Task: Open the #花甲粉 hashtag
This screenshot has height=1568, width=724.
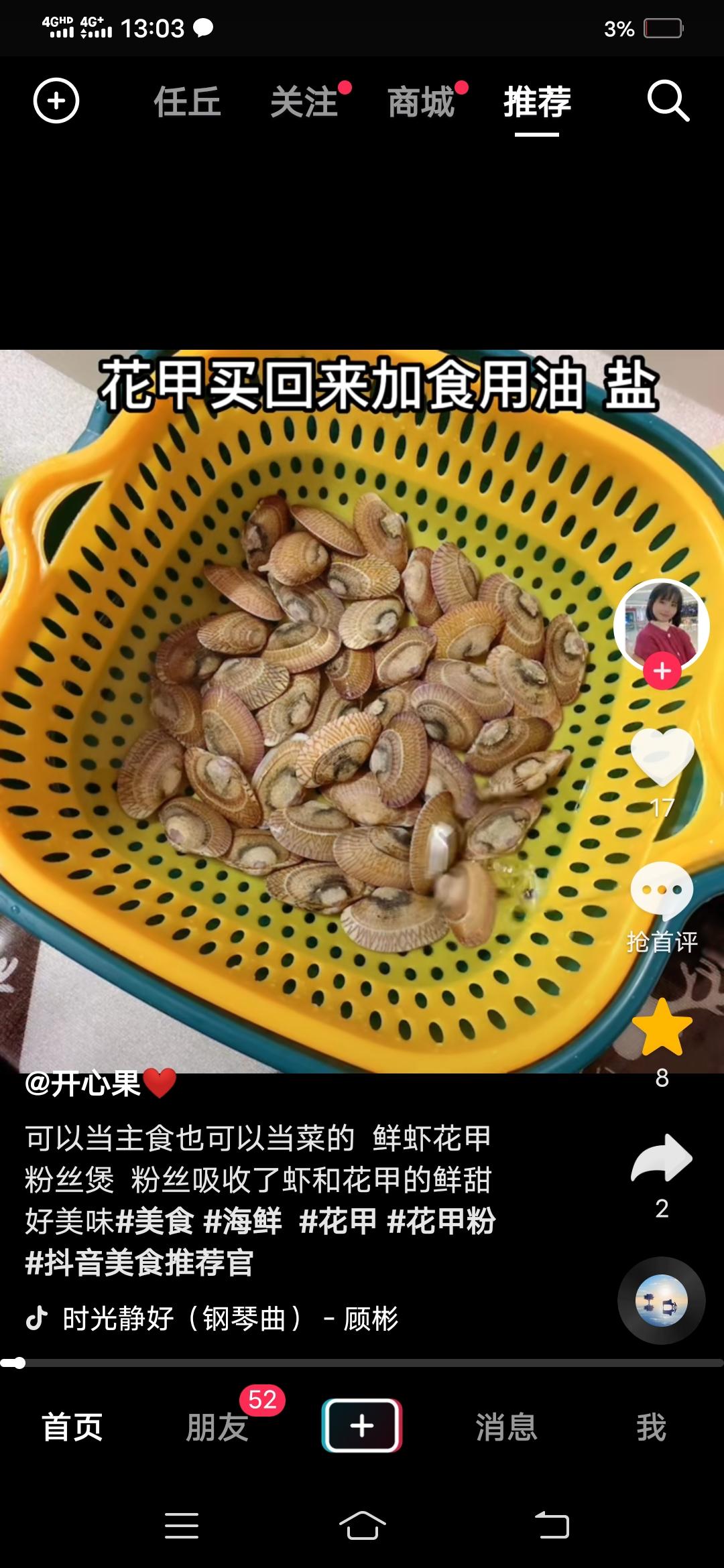Action: 441,1221
